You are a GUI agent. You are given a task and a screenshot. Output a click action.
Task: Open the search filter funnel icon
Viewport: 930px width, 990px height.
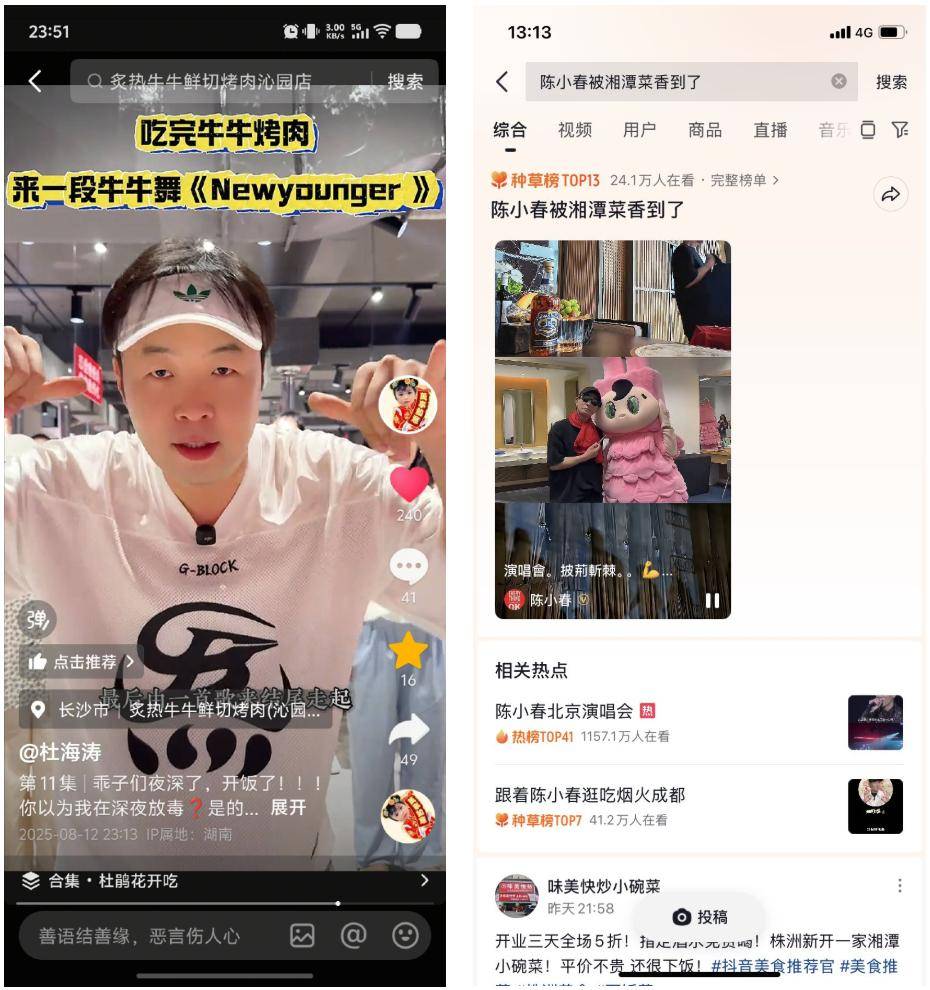click(900, 130)
